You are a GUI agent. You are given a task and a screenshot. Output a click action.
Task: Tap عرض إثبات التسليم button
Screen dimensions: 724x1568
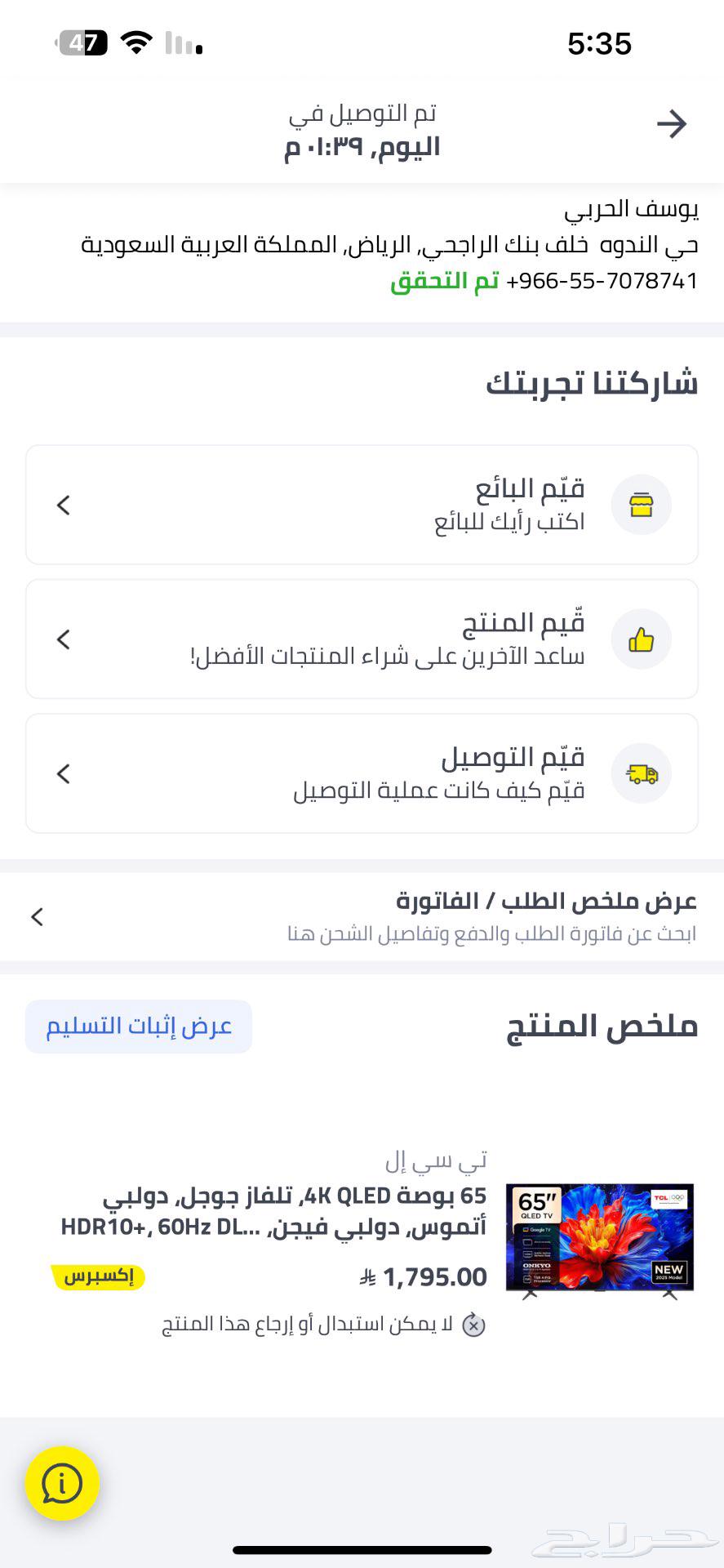click(139, 1027)
